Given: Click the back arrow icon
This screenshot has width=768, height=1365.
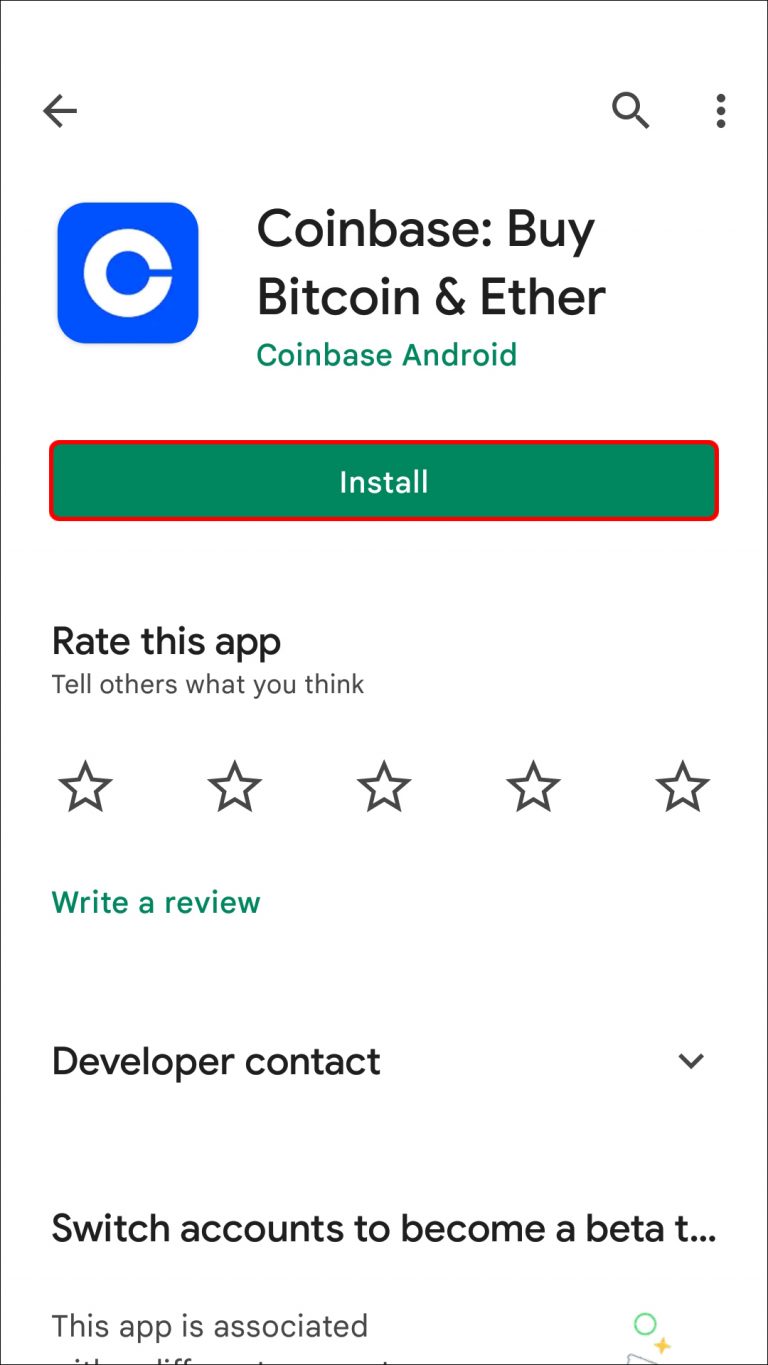Looking at the screenshot, I should point(60,111).
